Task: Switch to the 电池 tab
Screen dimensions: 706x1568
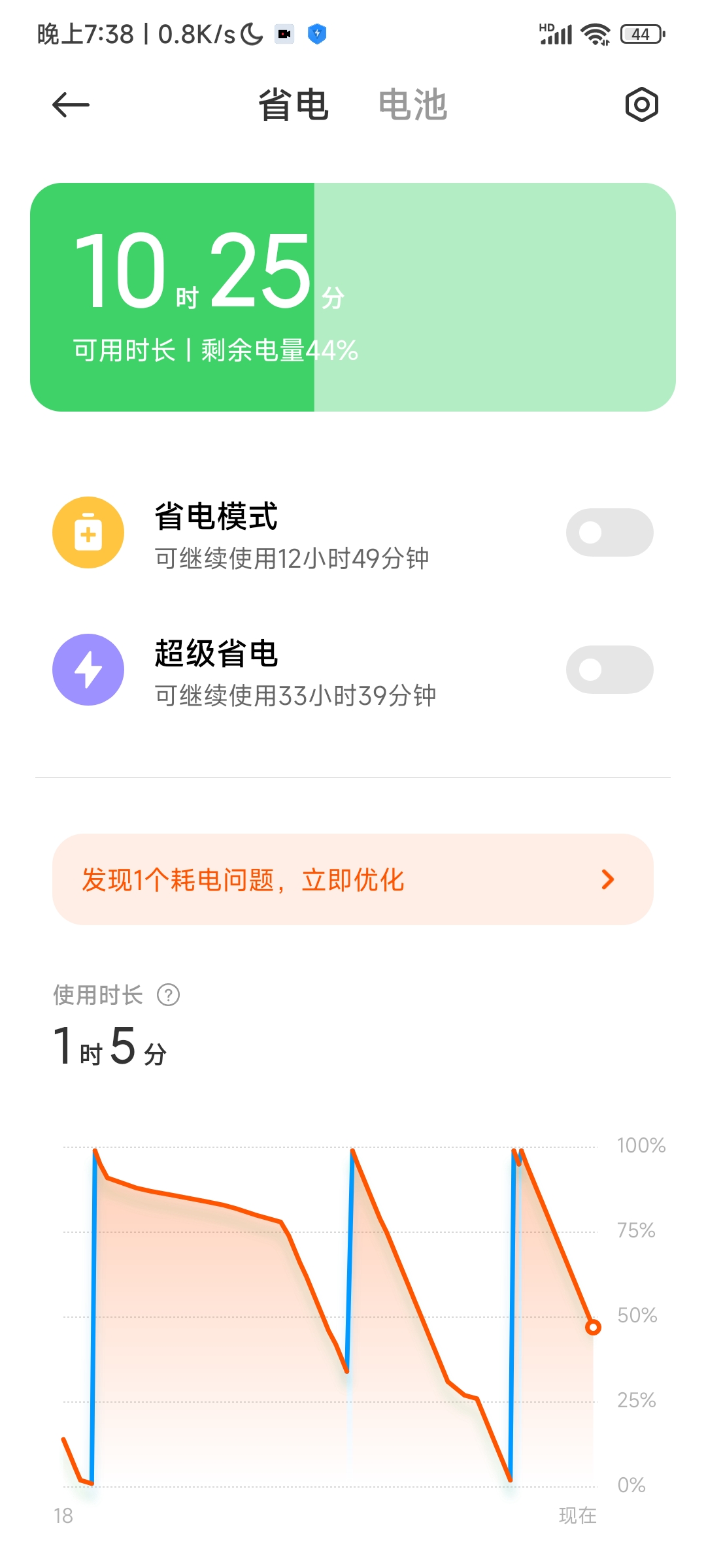Action: click(412, 105)
